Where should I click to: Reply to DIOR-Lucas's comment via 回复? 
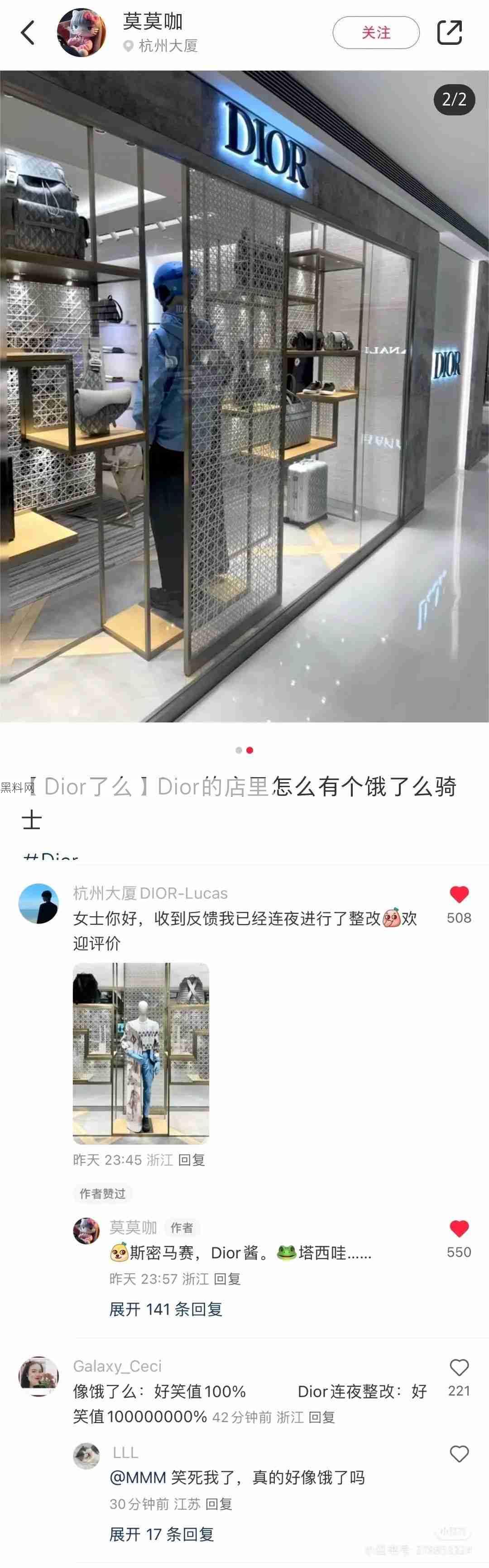pyautogui.click(x=191, y=1160)
